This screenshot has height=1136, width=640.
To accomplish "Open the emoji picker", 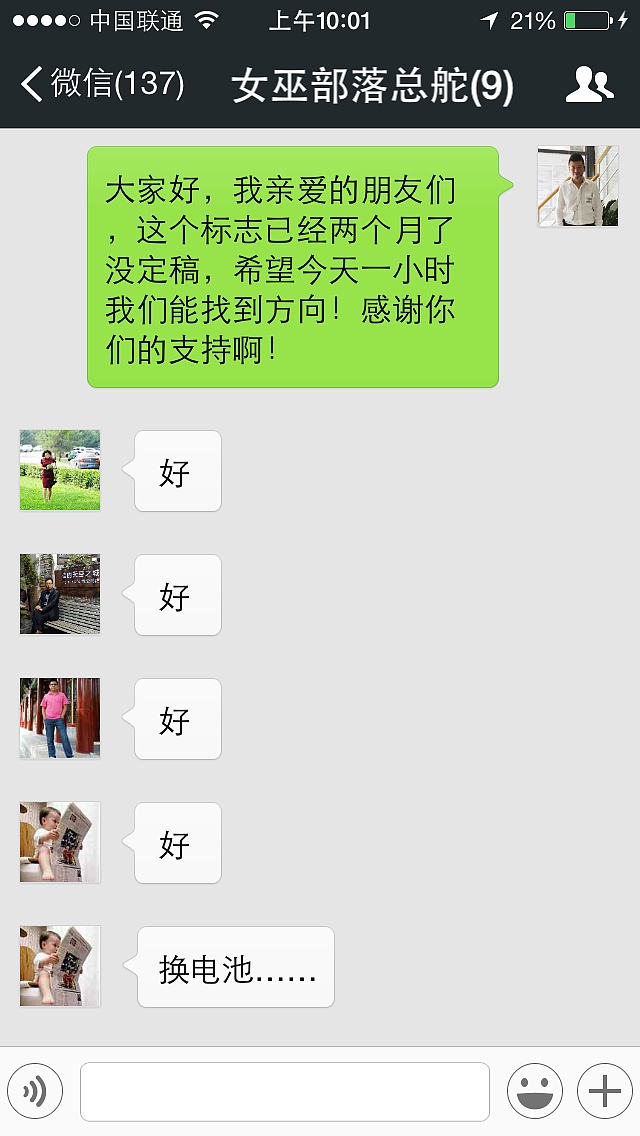I will [x=534, y=1091].
